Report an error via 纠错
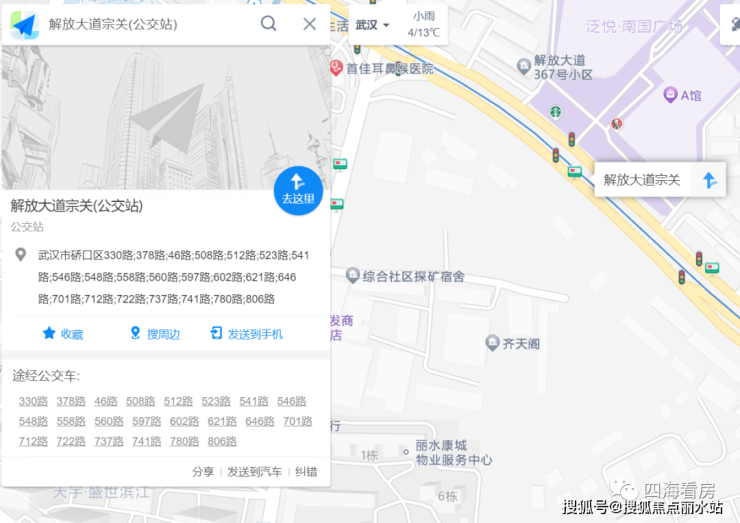Screen dimensions: 740x523 306,471
